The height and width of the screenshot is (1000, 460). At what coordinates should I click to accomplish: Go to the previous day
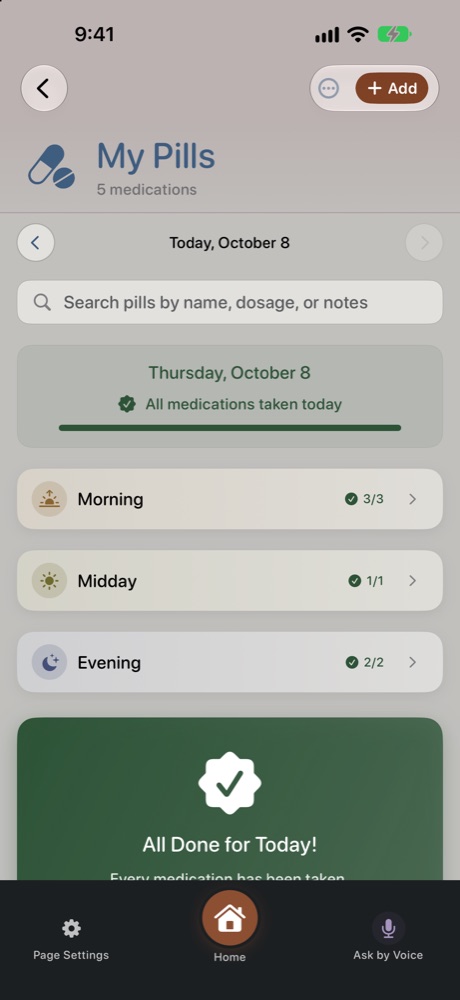[x=36, y=242]
